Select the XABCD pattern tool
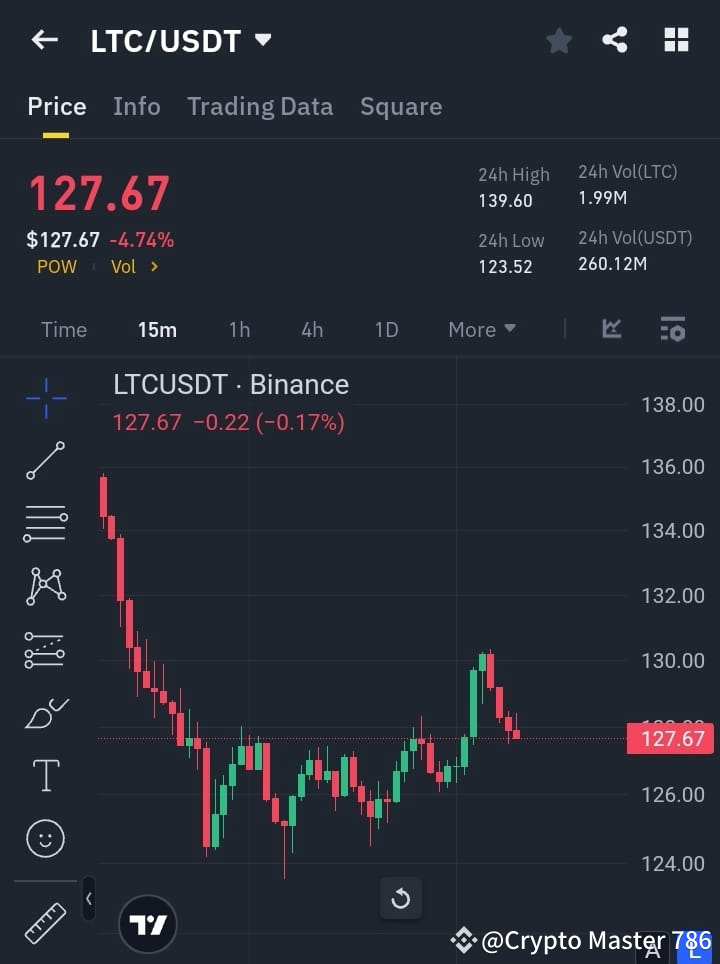The image size is (720, 964). 44,587
